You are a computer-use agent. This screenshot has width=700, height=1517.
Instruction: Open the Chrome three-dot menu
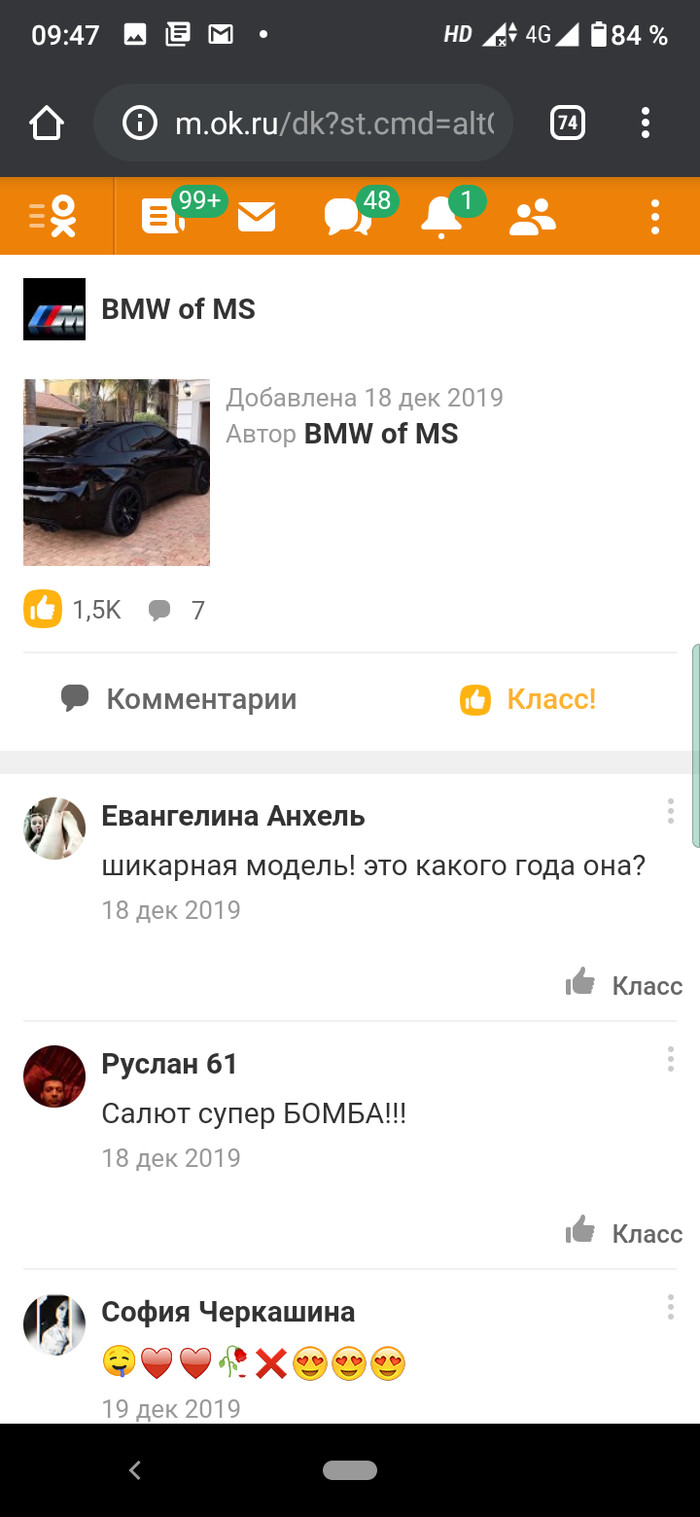click(x=646, y=123)
